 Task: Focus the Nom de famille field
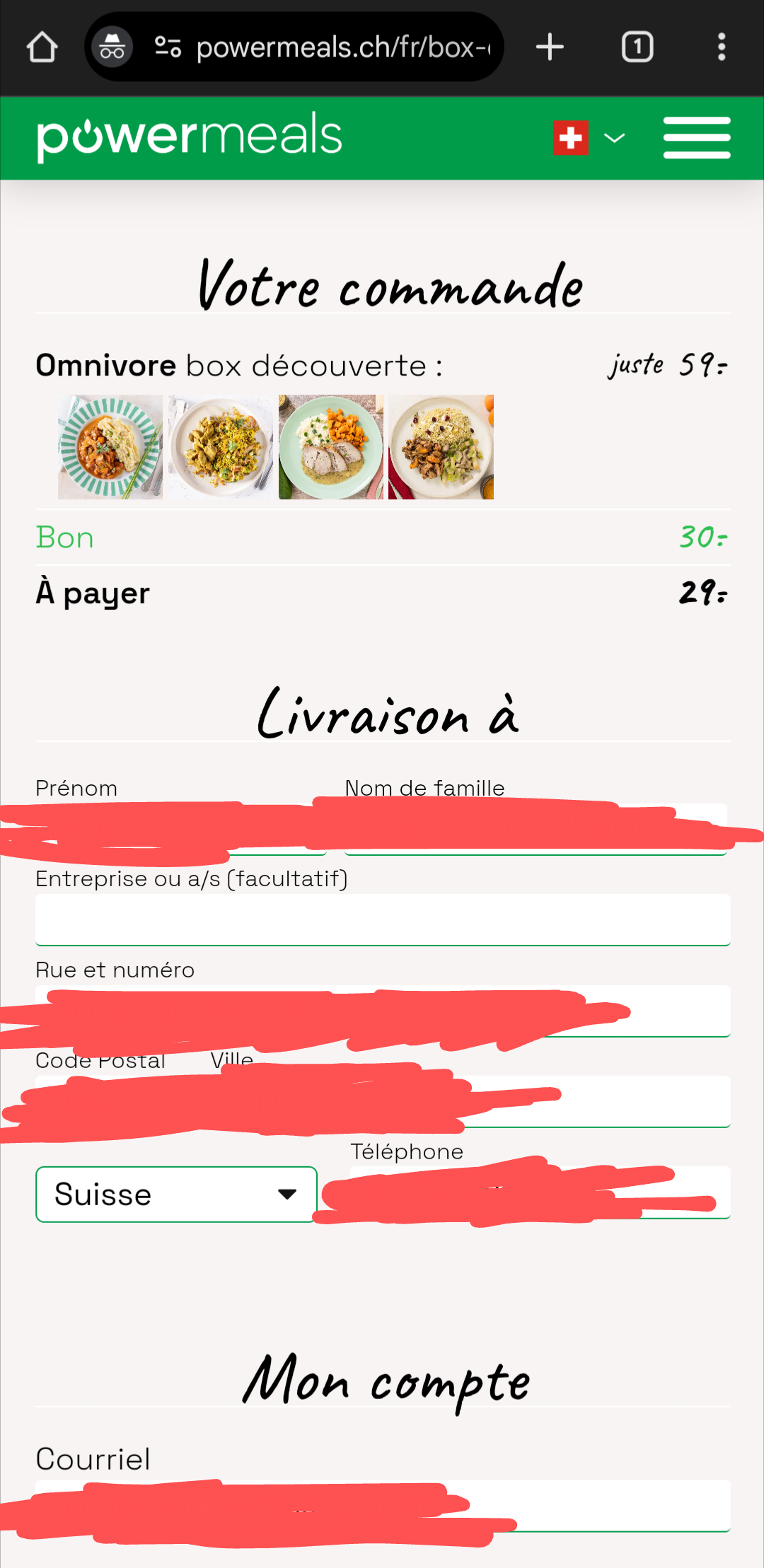pos(536,829)
